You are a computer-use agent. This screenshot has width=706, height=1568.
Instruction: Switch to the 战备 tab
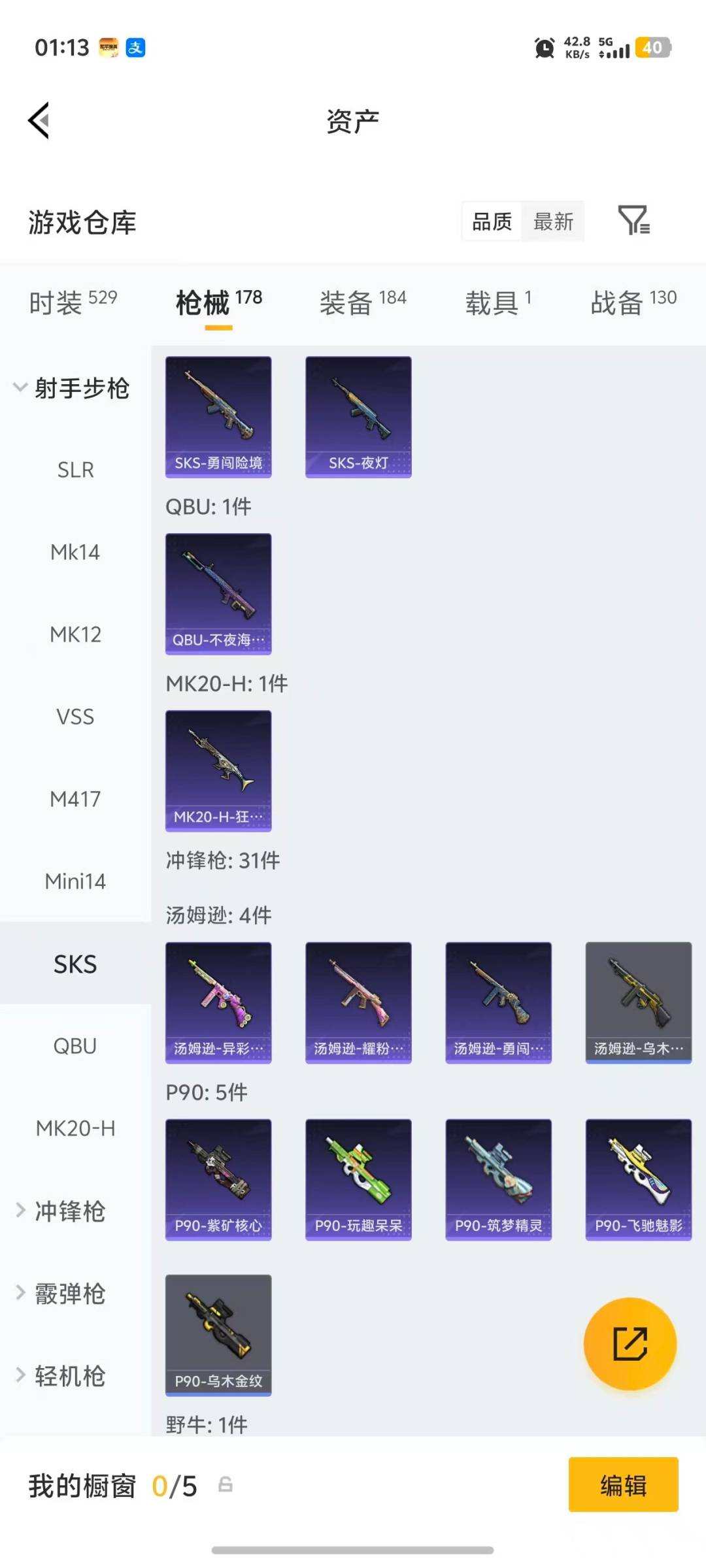tap(633, 302)
